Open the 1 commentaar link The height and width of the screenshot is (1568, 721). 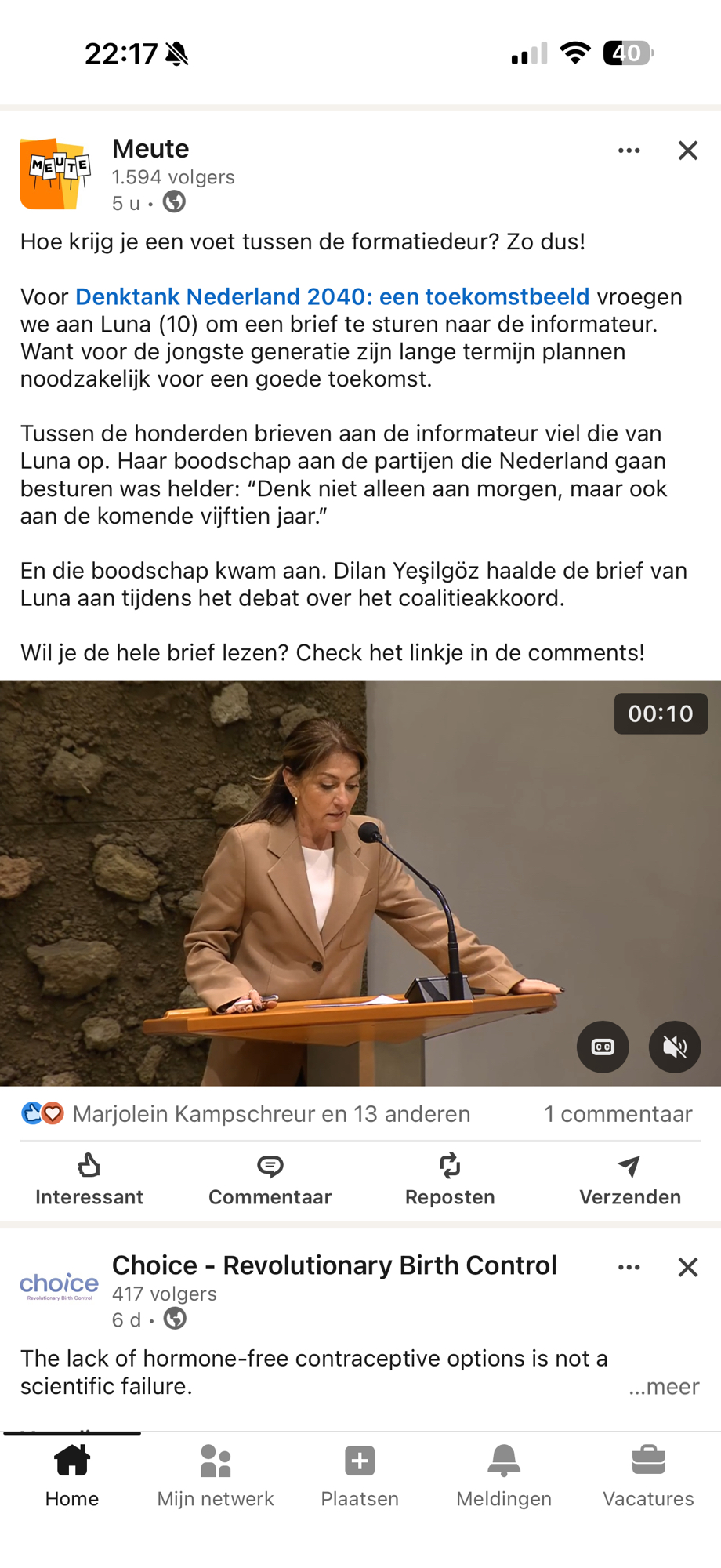(618, 1114)
